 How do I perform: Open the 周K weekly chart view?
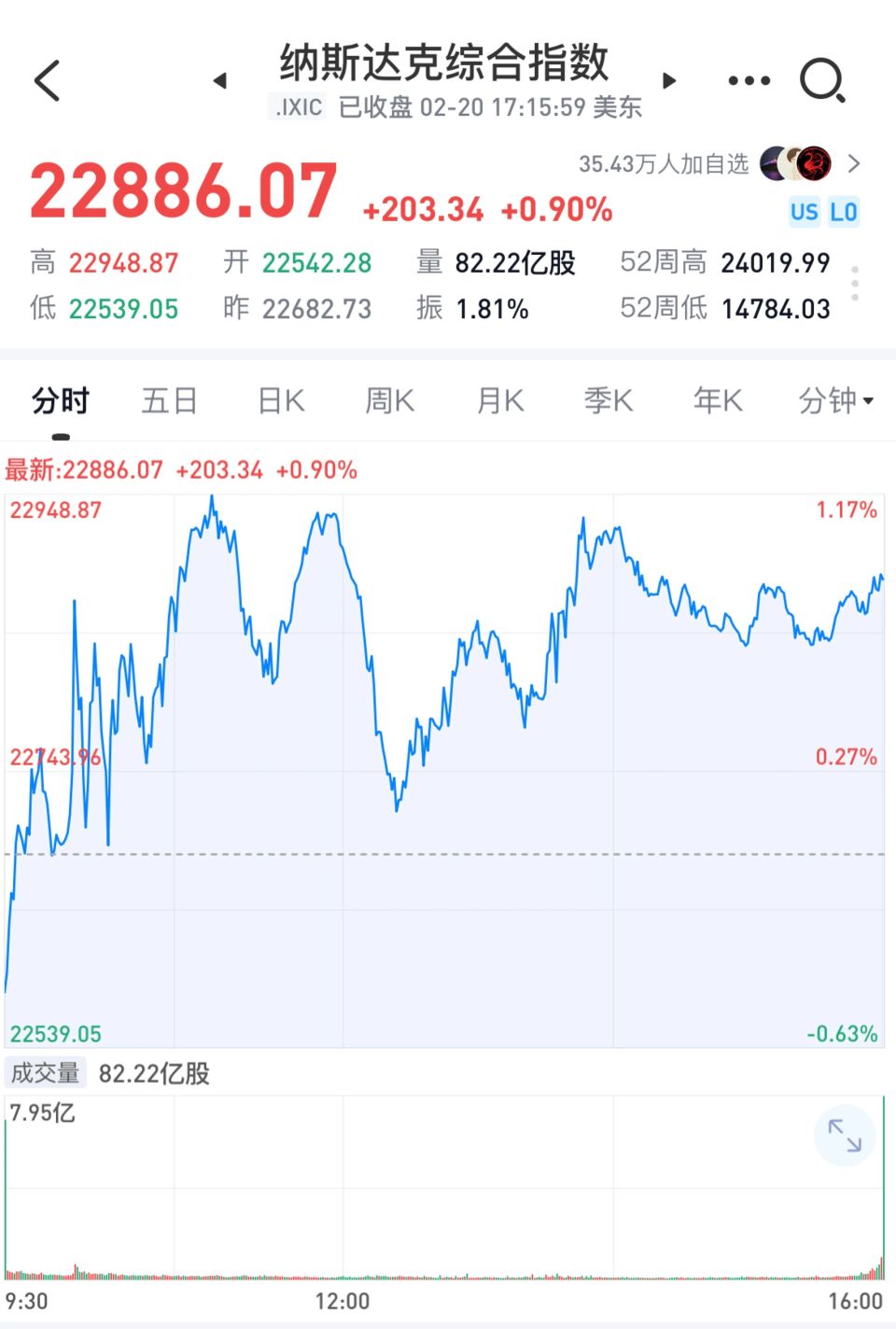[x=388, y=399]
